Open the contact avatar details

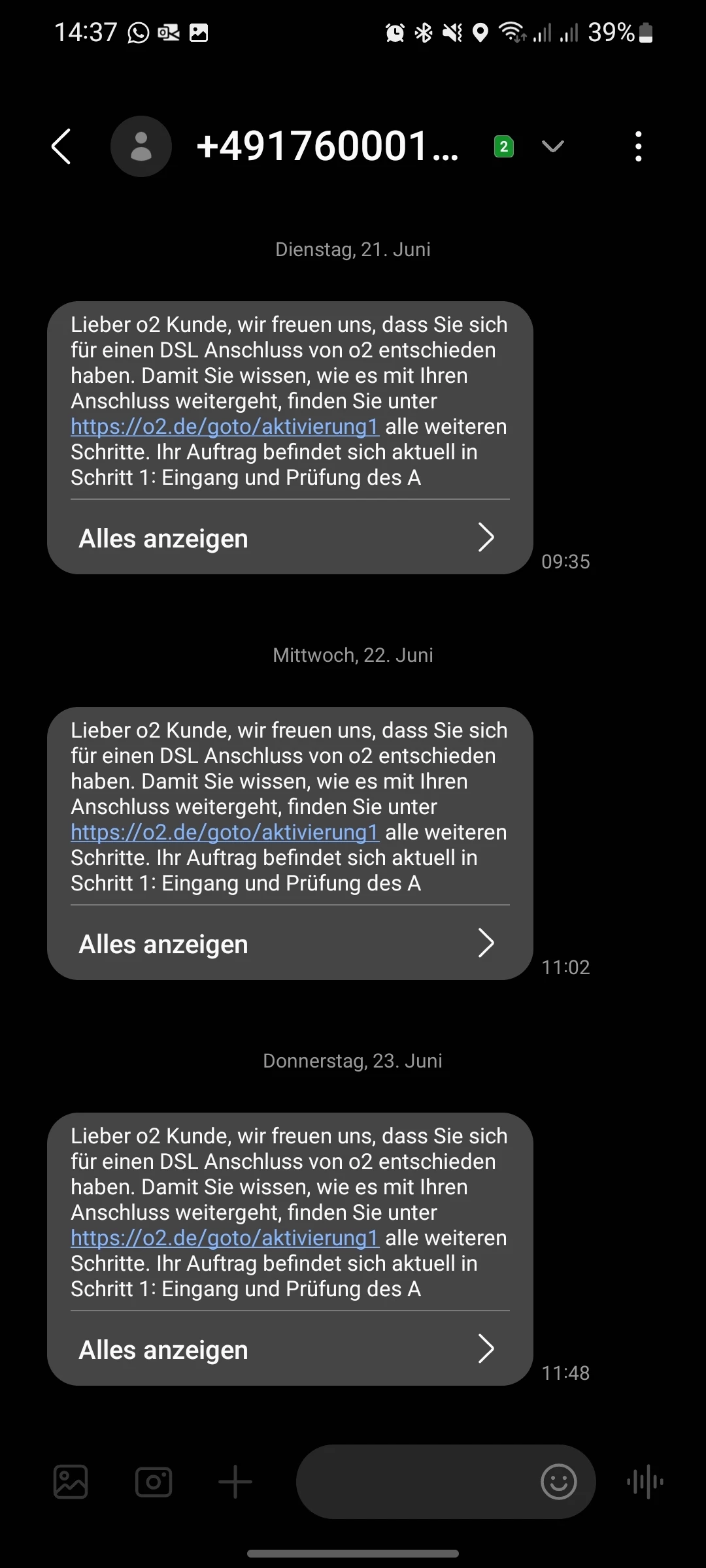[x=141, y=146]
